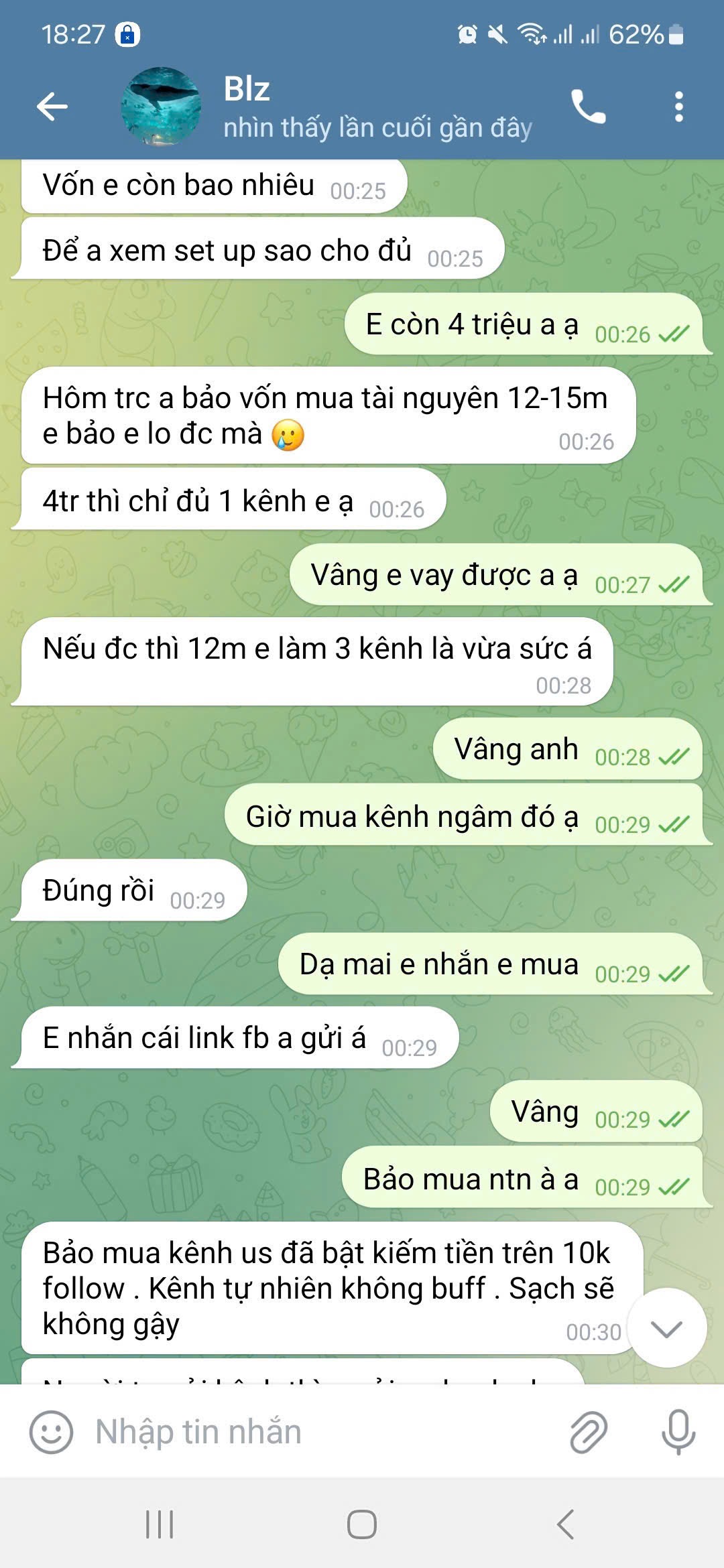Start a voice call with Blz
This screenshot has height=1568, width=724.
(588, 107)
